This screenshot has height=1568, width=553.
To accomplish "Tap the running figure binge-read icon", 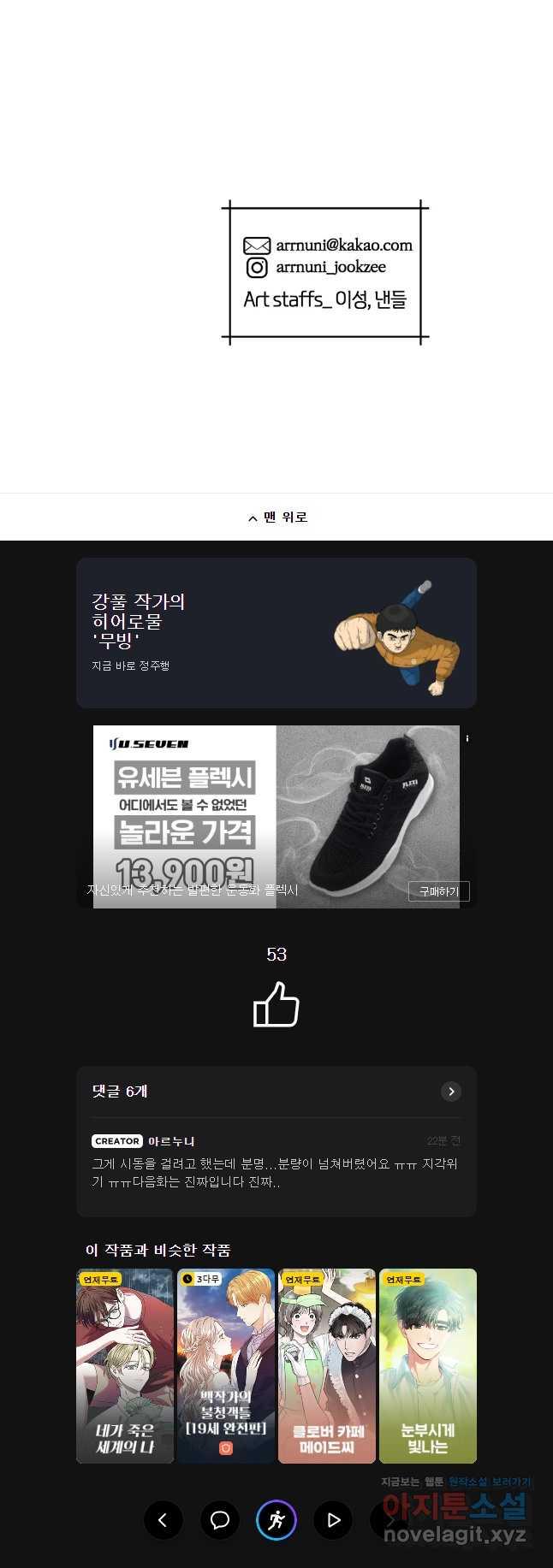I will point(276,1520).
